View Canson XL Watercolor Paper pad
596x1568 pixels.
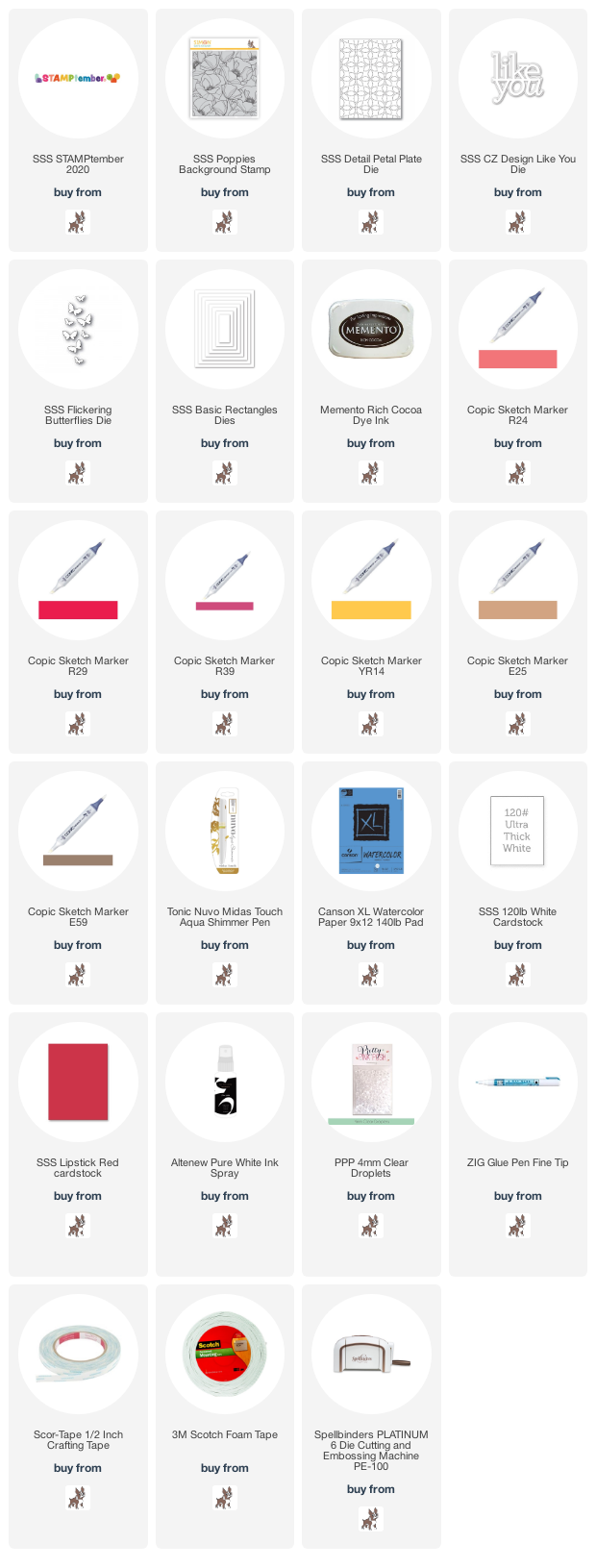(x=371, y=832)
